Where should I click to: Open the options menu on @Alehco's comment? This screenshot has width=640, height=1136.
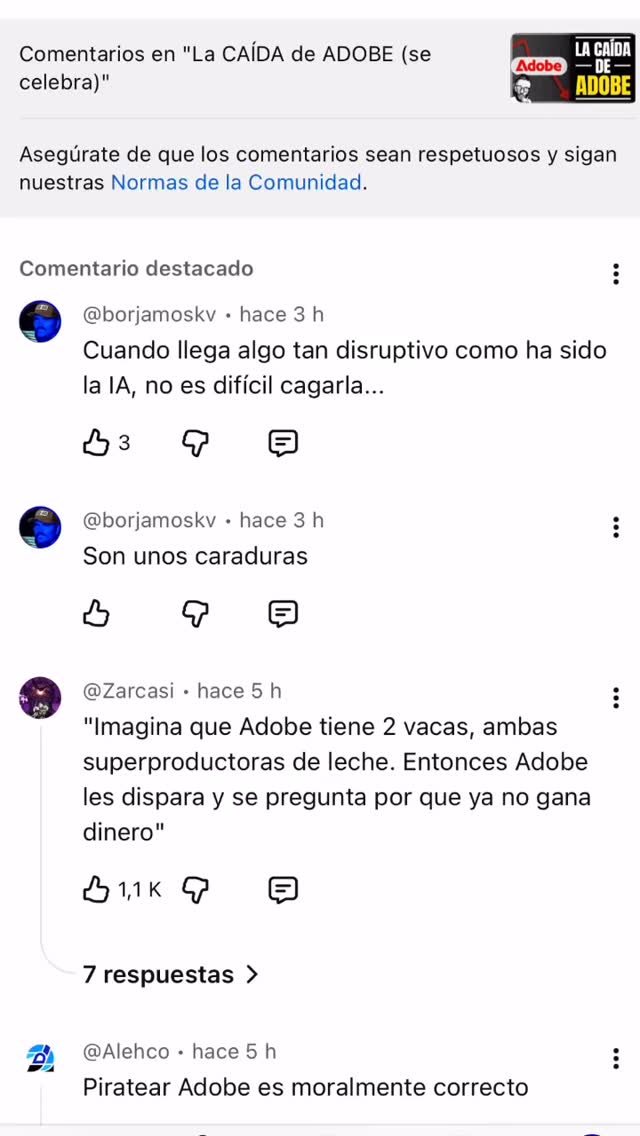[615, 1058]
